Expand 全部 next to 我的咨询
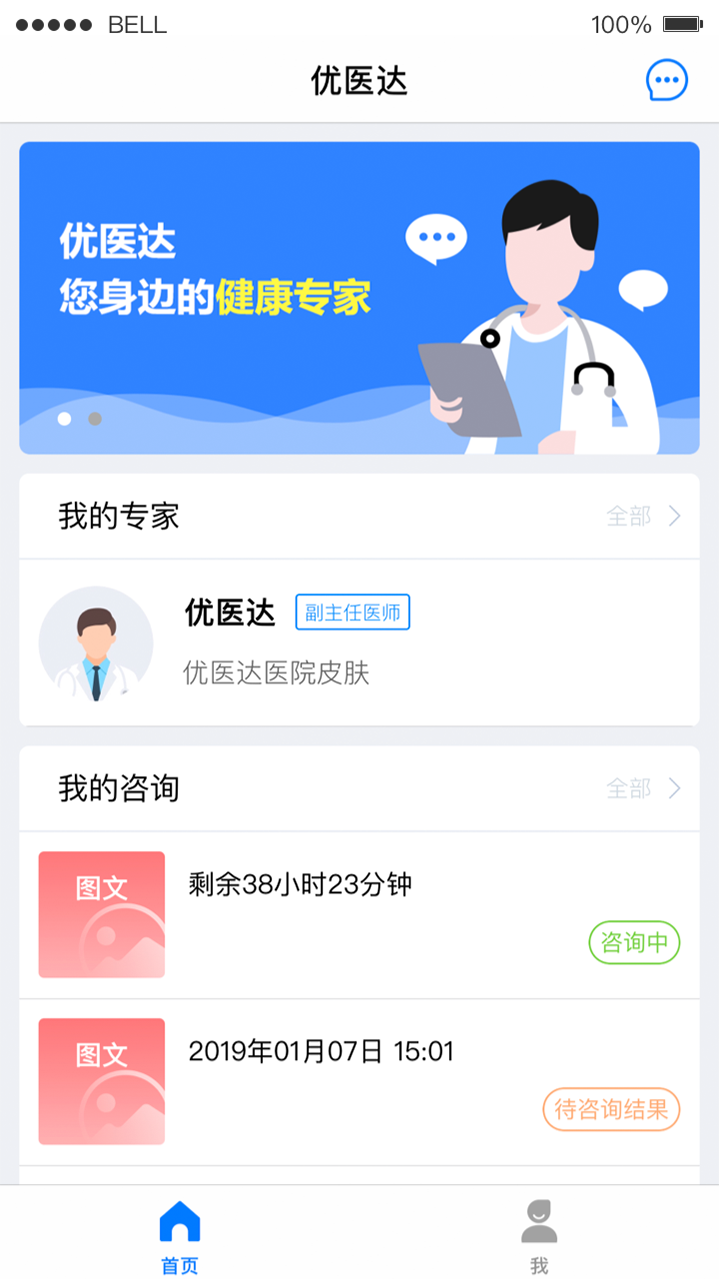This screenshot has width=720, height=1280. (x=628, y=788)
